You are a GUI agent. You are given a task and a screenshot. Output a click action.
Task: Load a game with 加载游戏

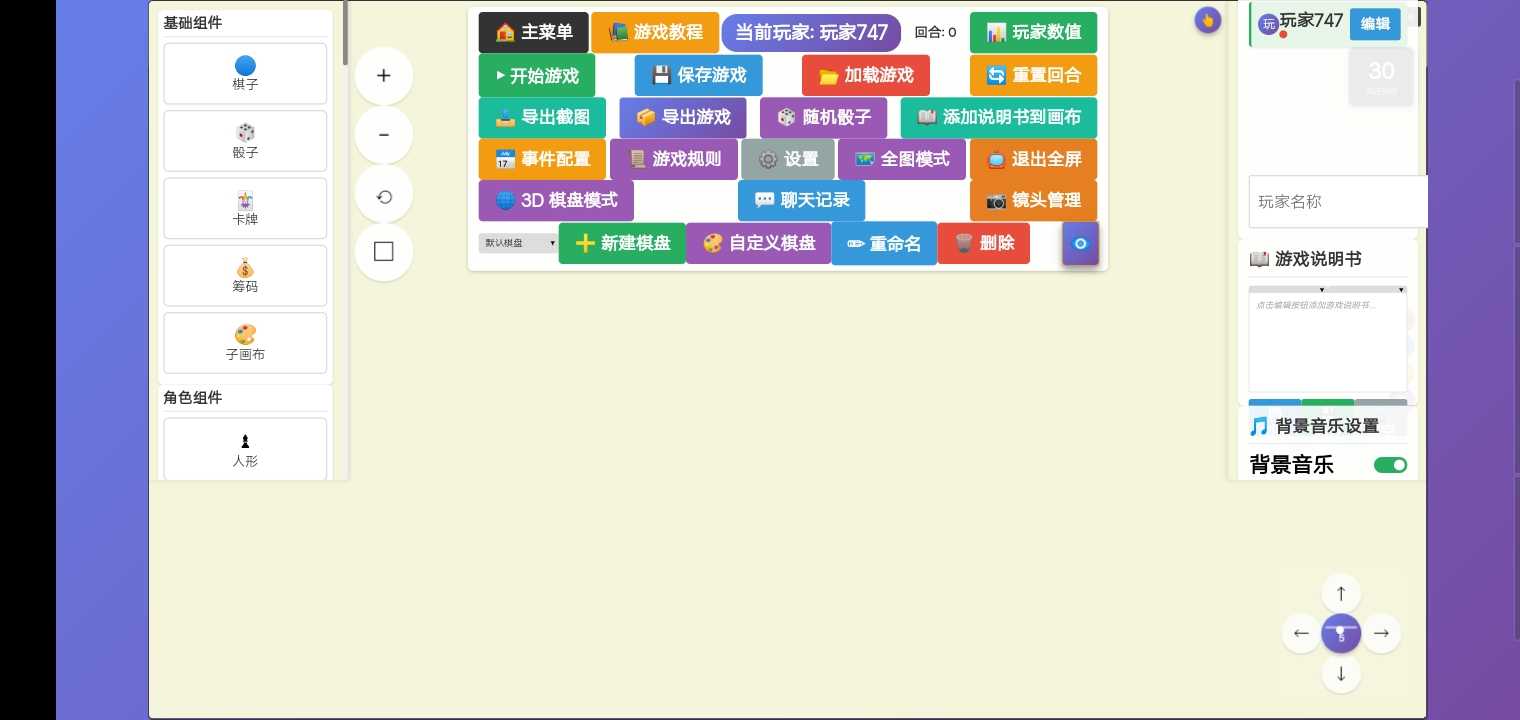point(865,75)
